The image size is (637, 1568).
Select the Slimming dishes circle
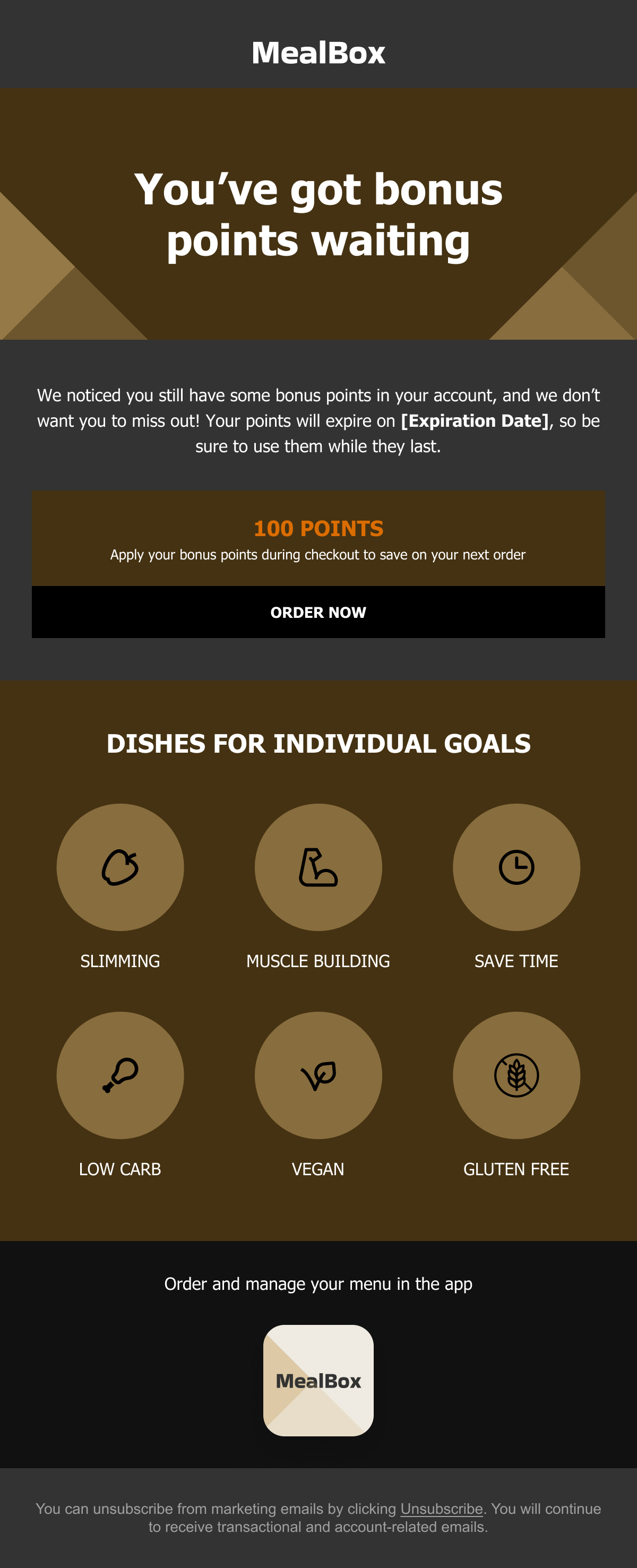coord(120,867)
